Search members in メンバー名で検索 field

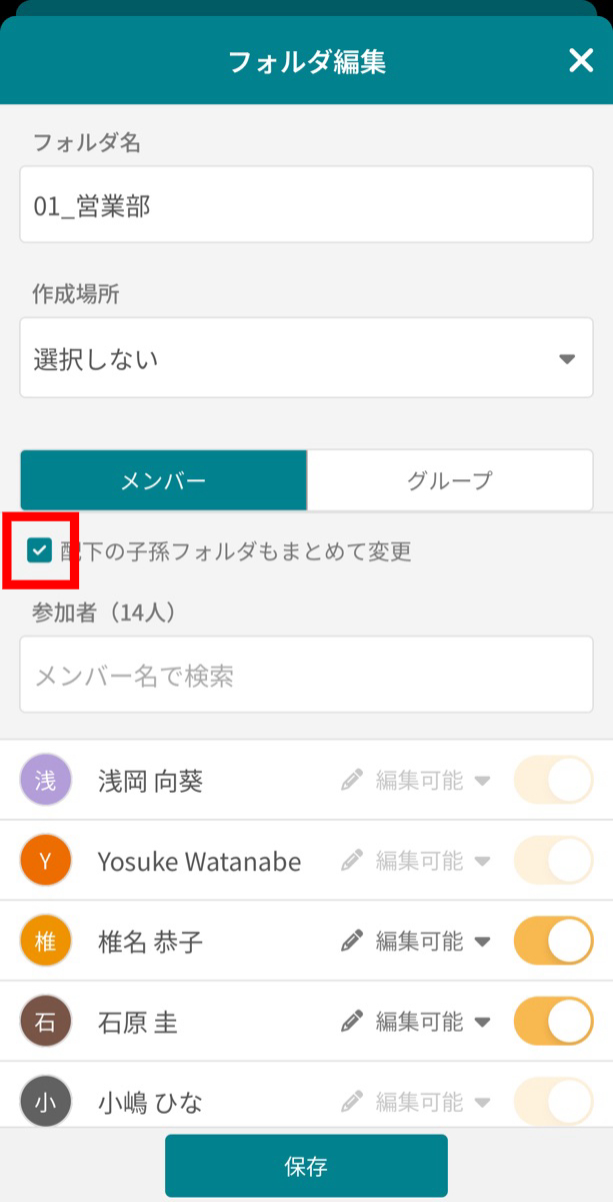click(306, 676)
